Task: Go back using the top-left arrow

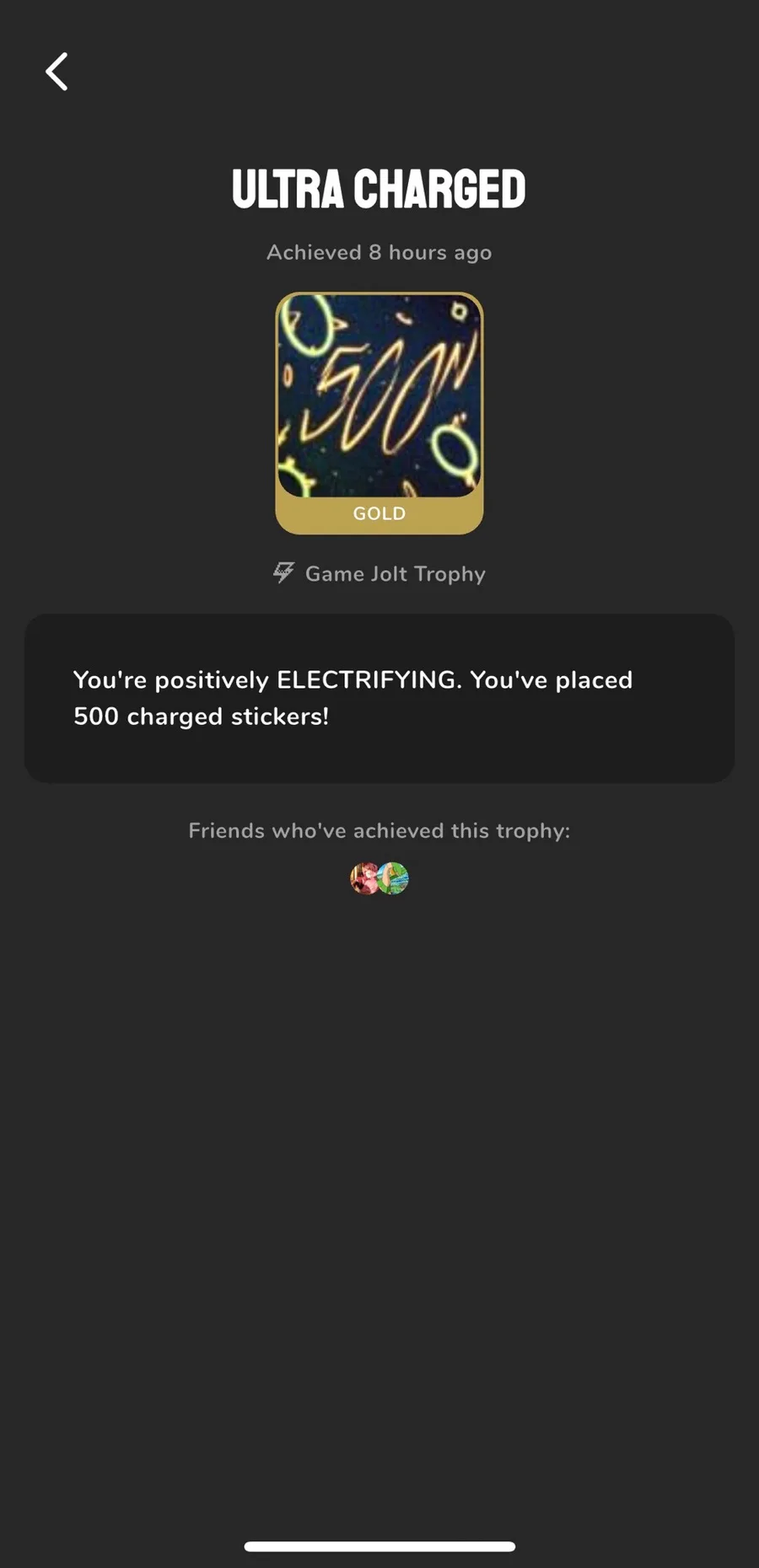Action: [57, 72]
